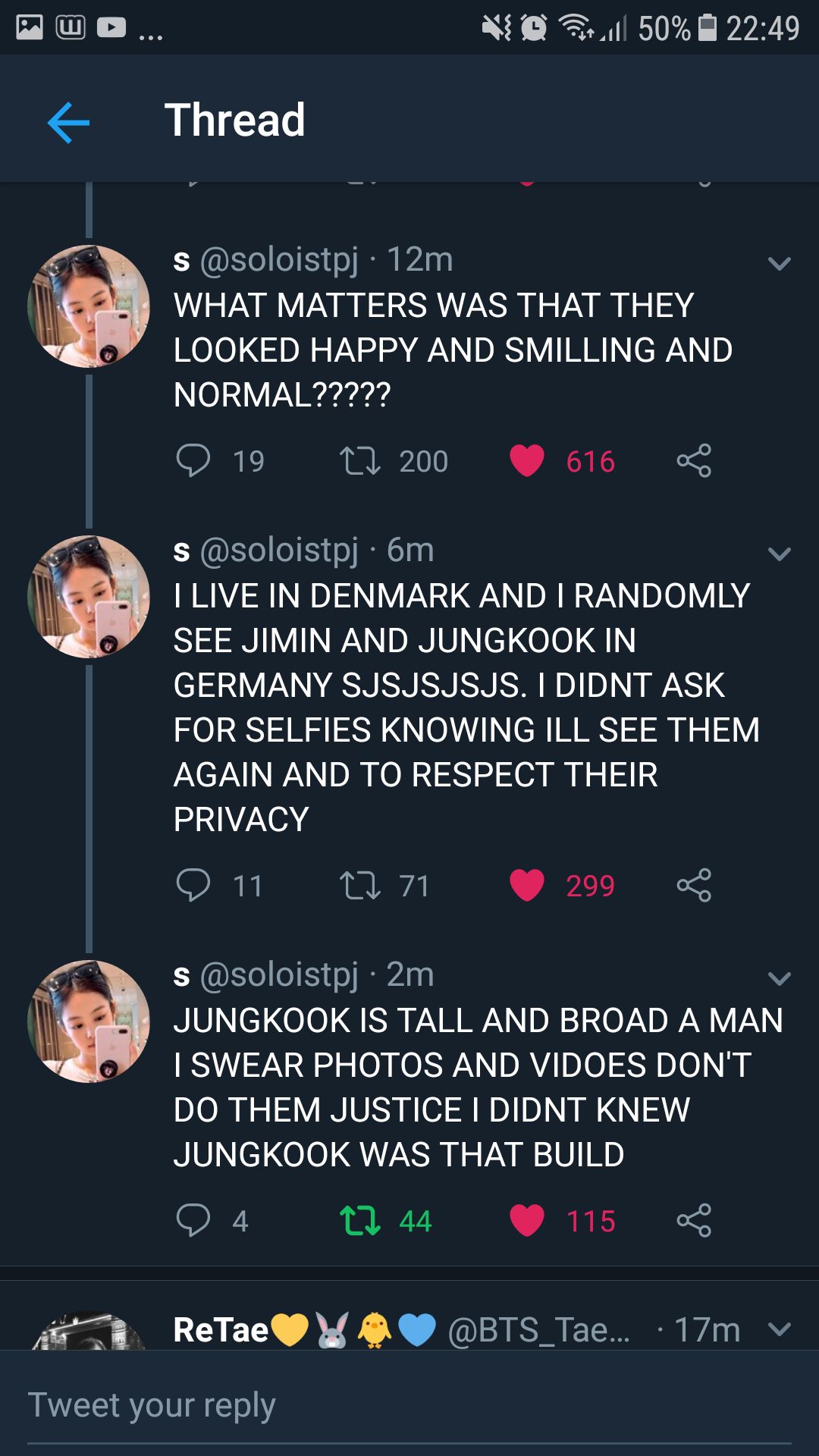Unlike the tweet with 115 likes

tap(527, 1220)
